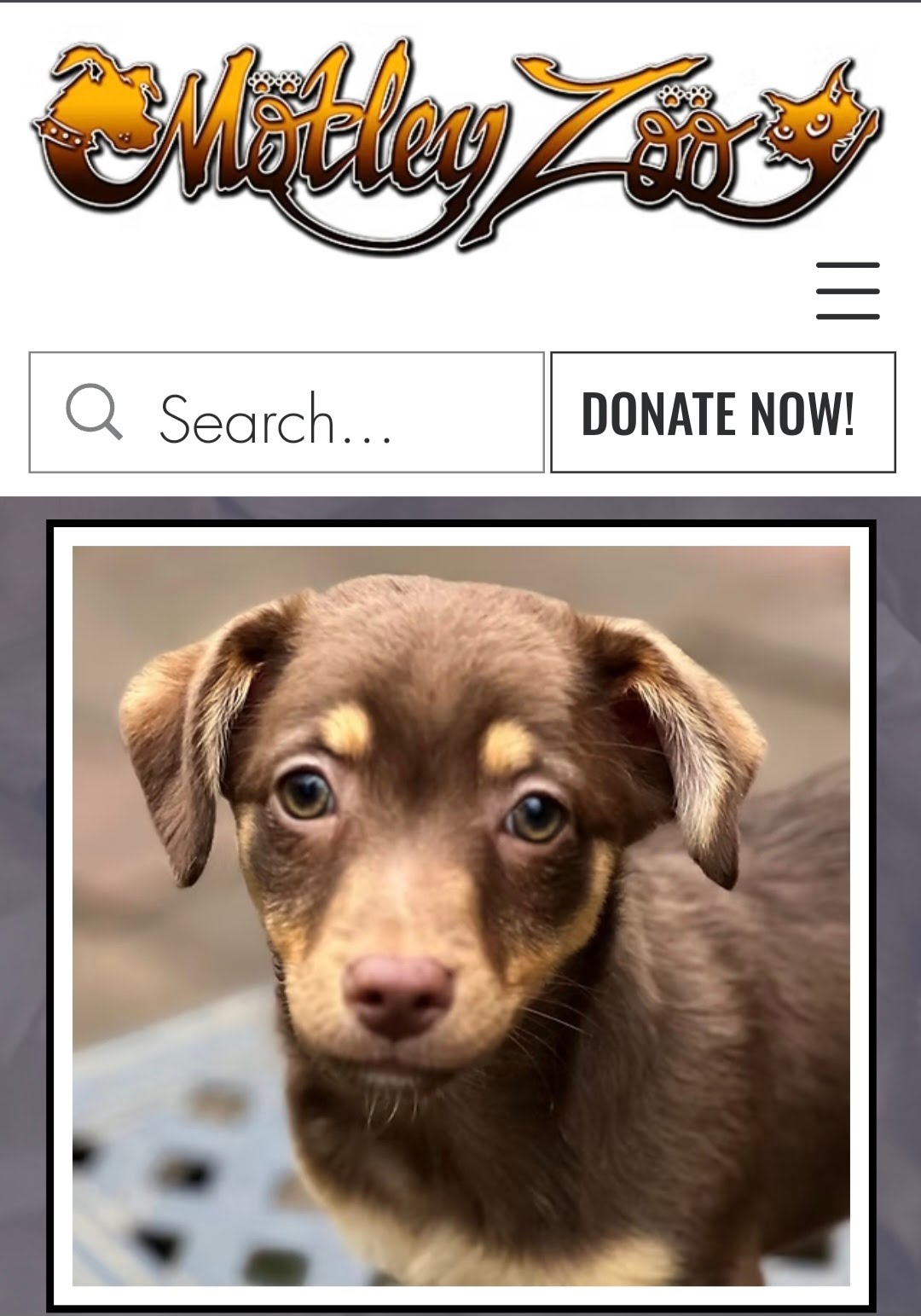Open the brown puppy photo tile

click(x=460, y=914)
